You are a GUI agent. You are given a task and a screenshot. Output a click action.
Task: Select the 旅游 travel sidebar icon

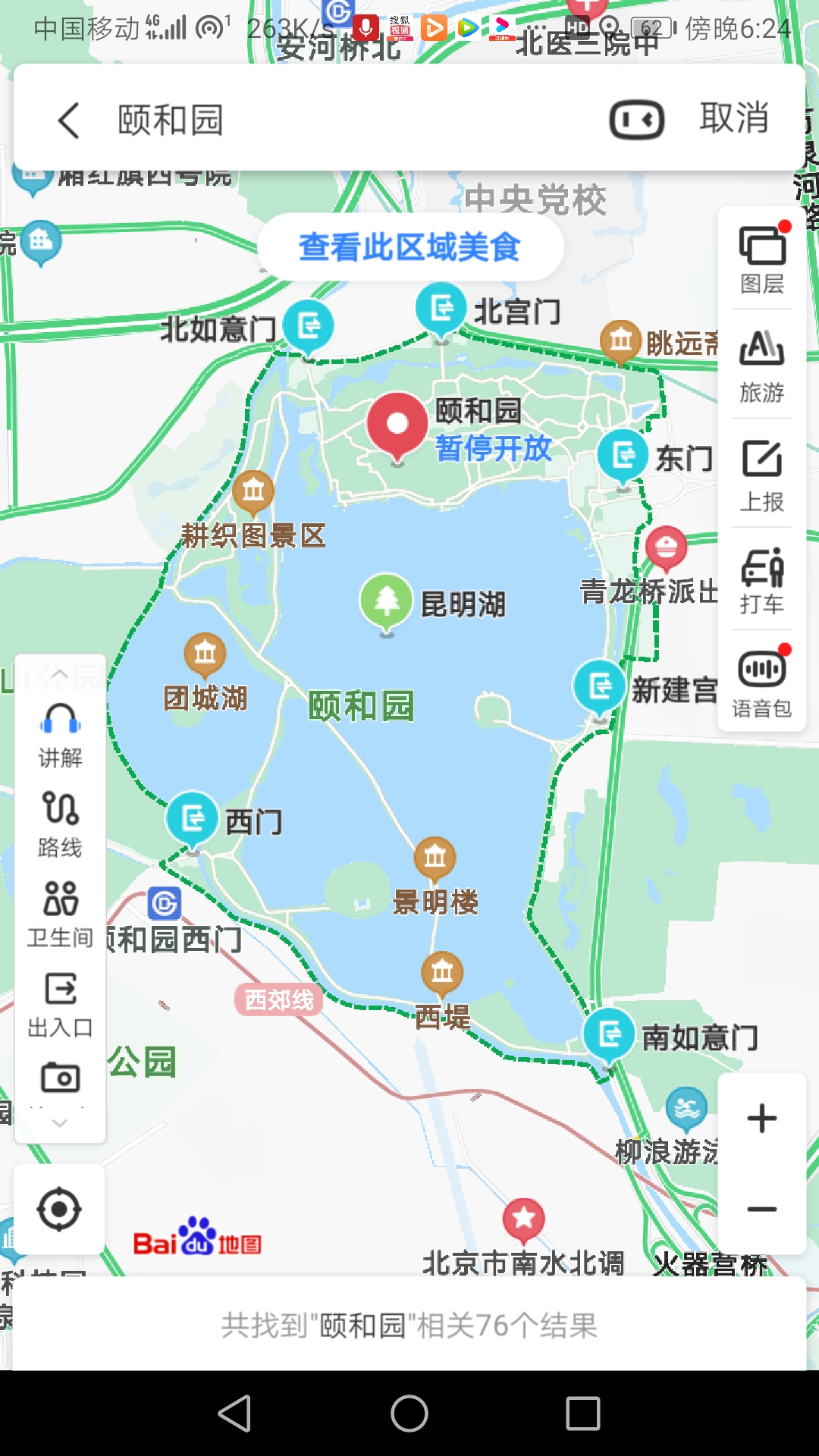pos(761,356)
